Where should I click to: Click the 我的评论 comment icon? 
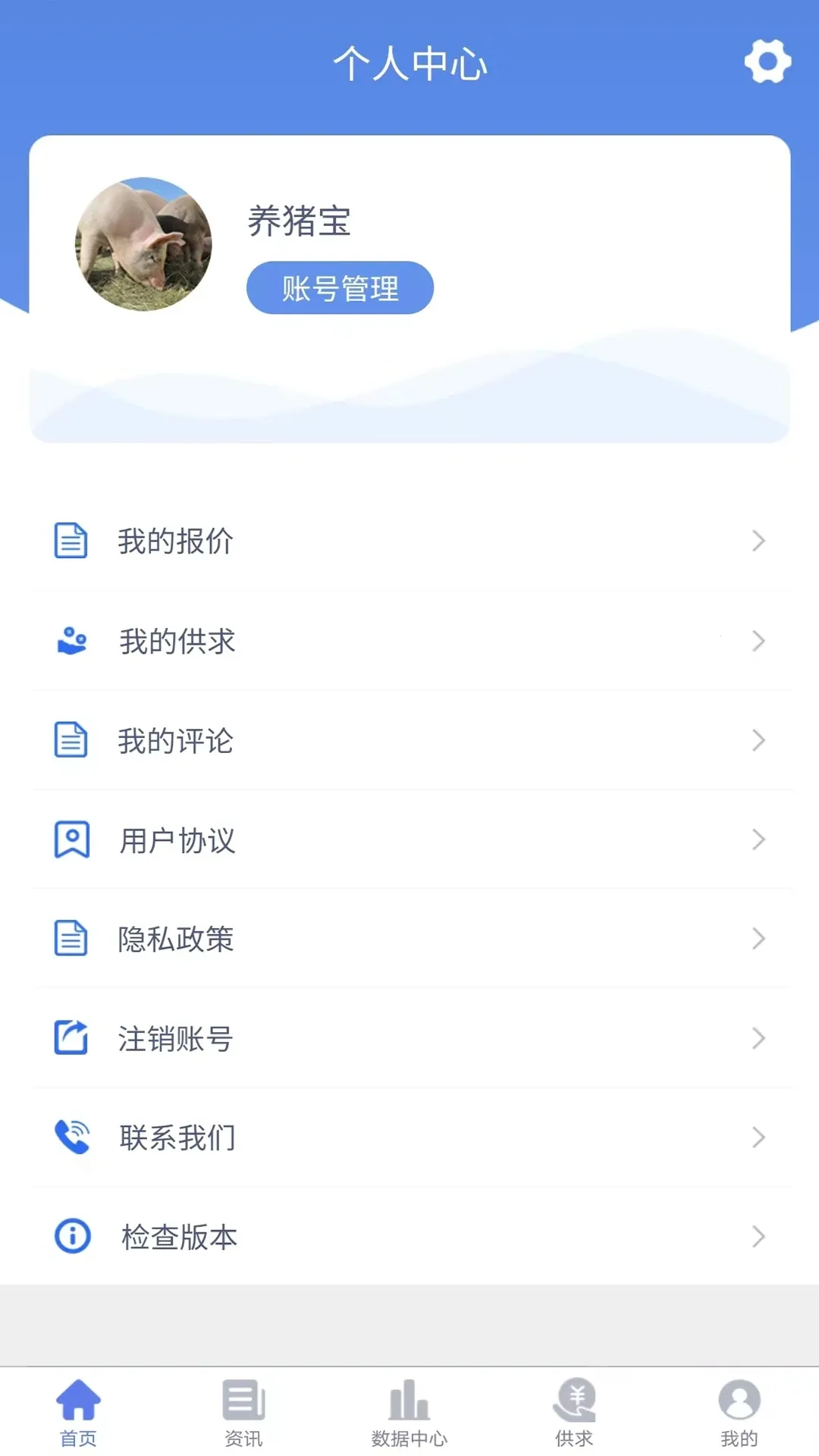click(71, 740)
